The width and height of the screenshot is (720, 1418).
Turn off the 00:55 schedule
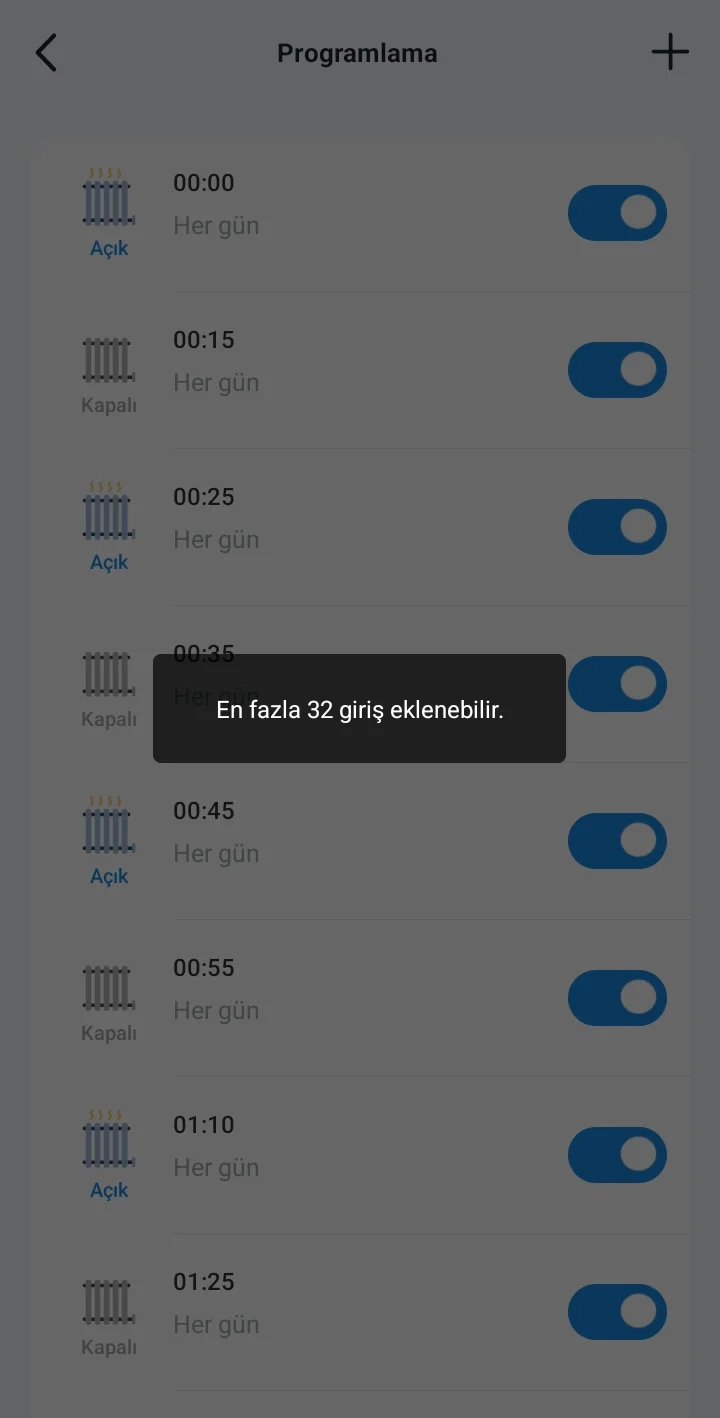pyautogui.click(x=617, y=998)
